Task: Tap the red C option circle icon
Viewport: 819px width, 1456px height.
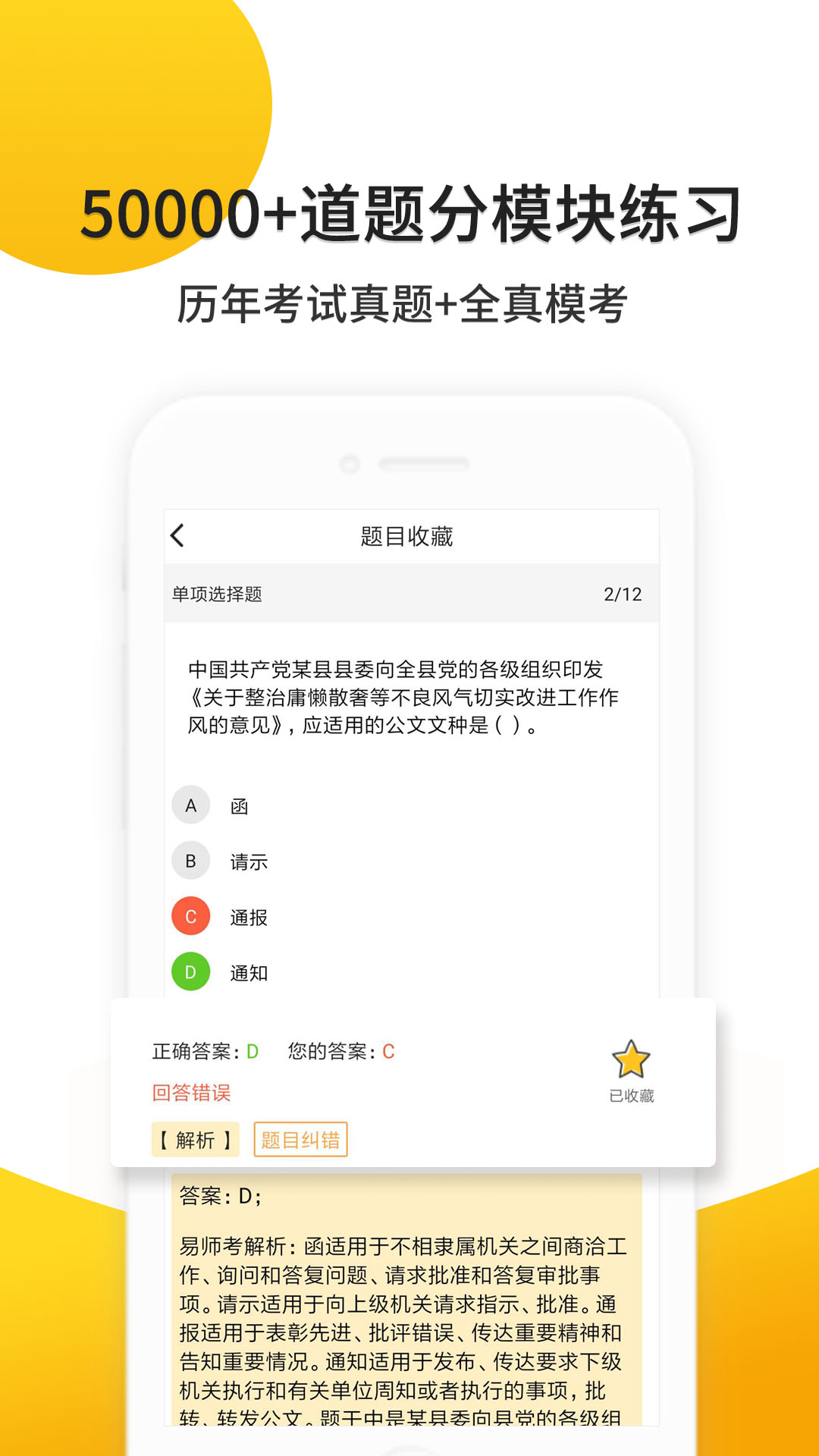Action: coord(191,915)
